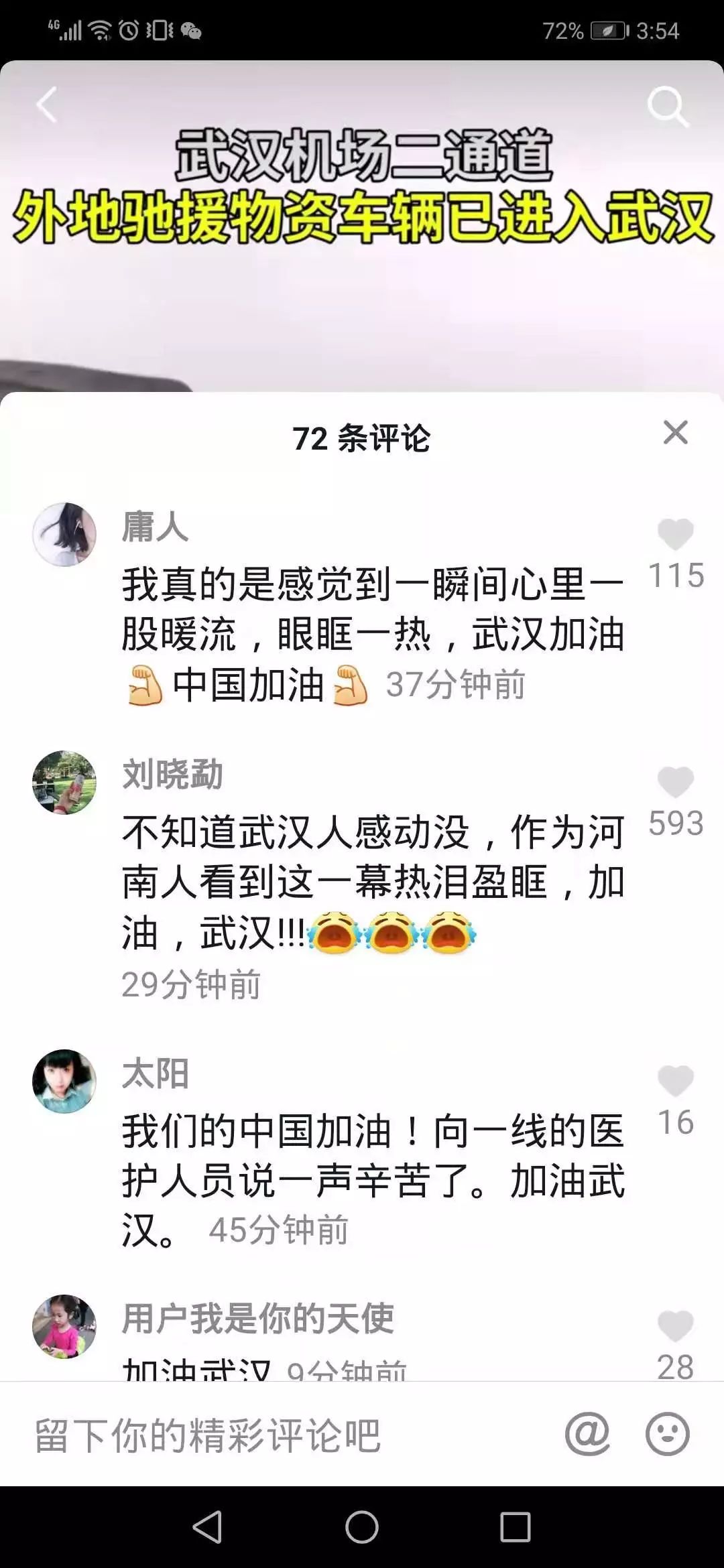
Task: Tap the comment field 留下你的精彩评论吧
Action: (268, 1435)
